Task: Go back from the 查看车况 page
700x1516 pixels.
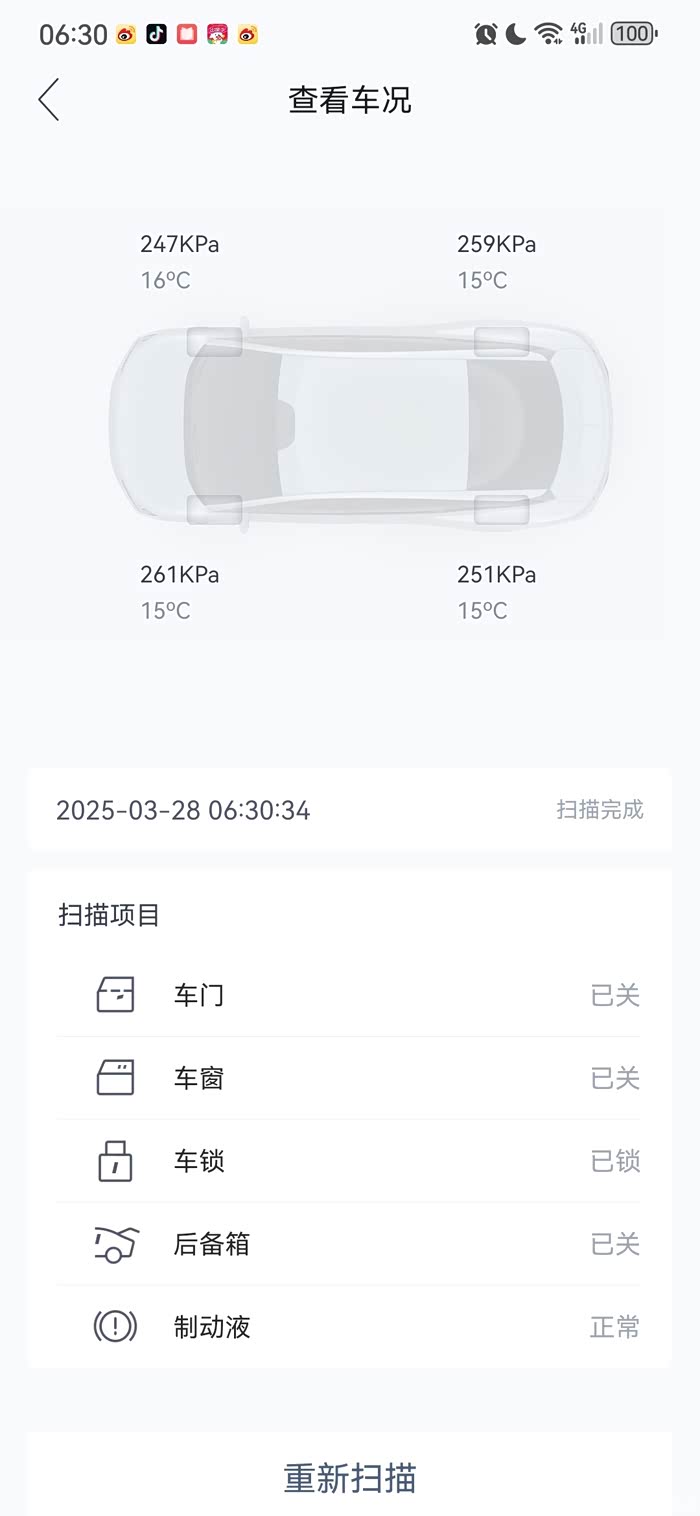Action: (49, 100)
